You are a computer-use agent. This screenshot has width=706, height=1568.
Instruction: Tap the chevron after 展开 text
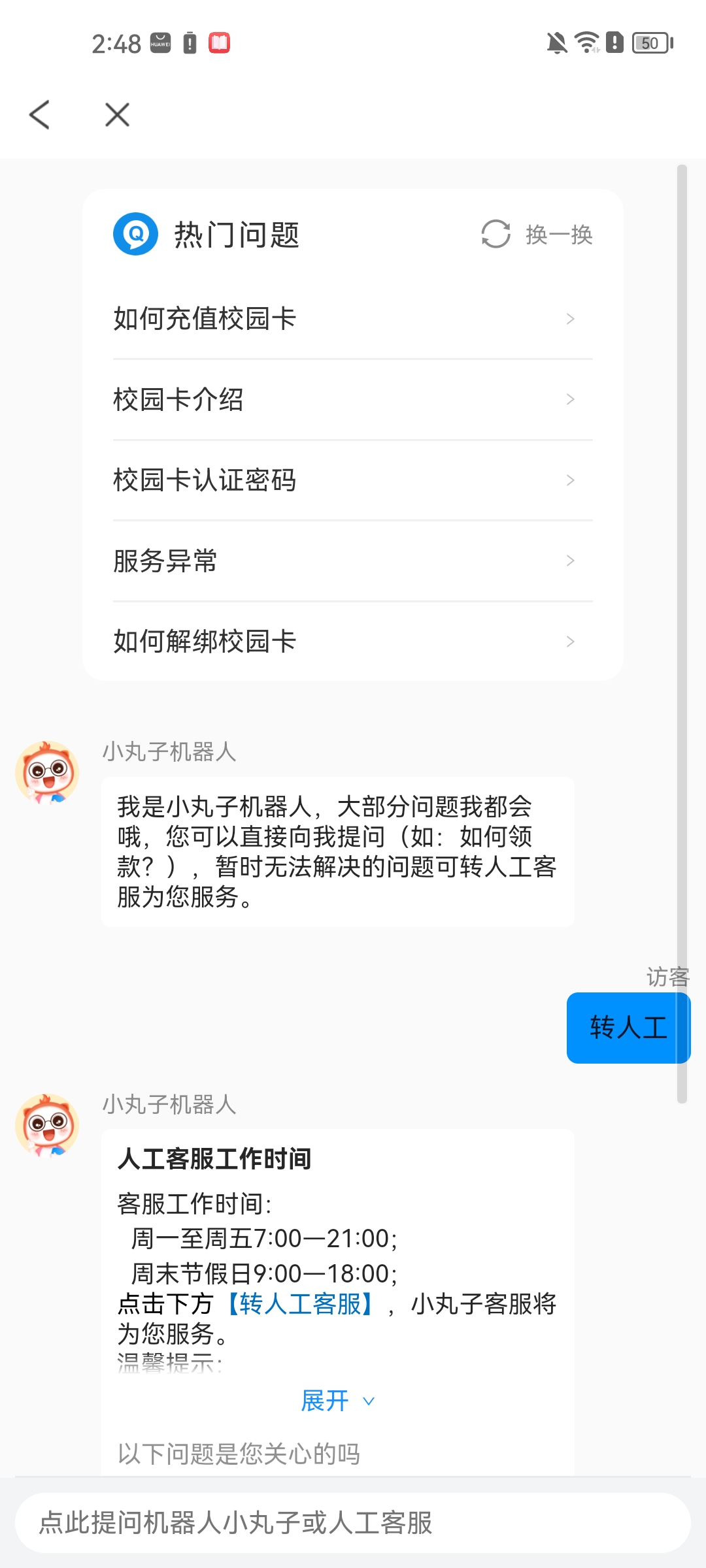pyautogui.click(x=368, y=1402)
